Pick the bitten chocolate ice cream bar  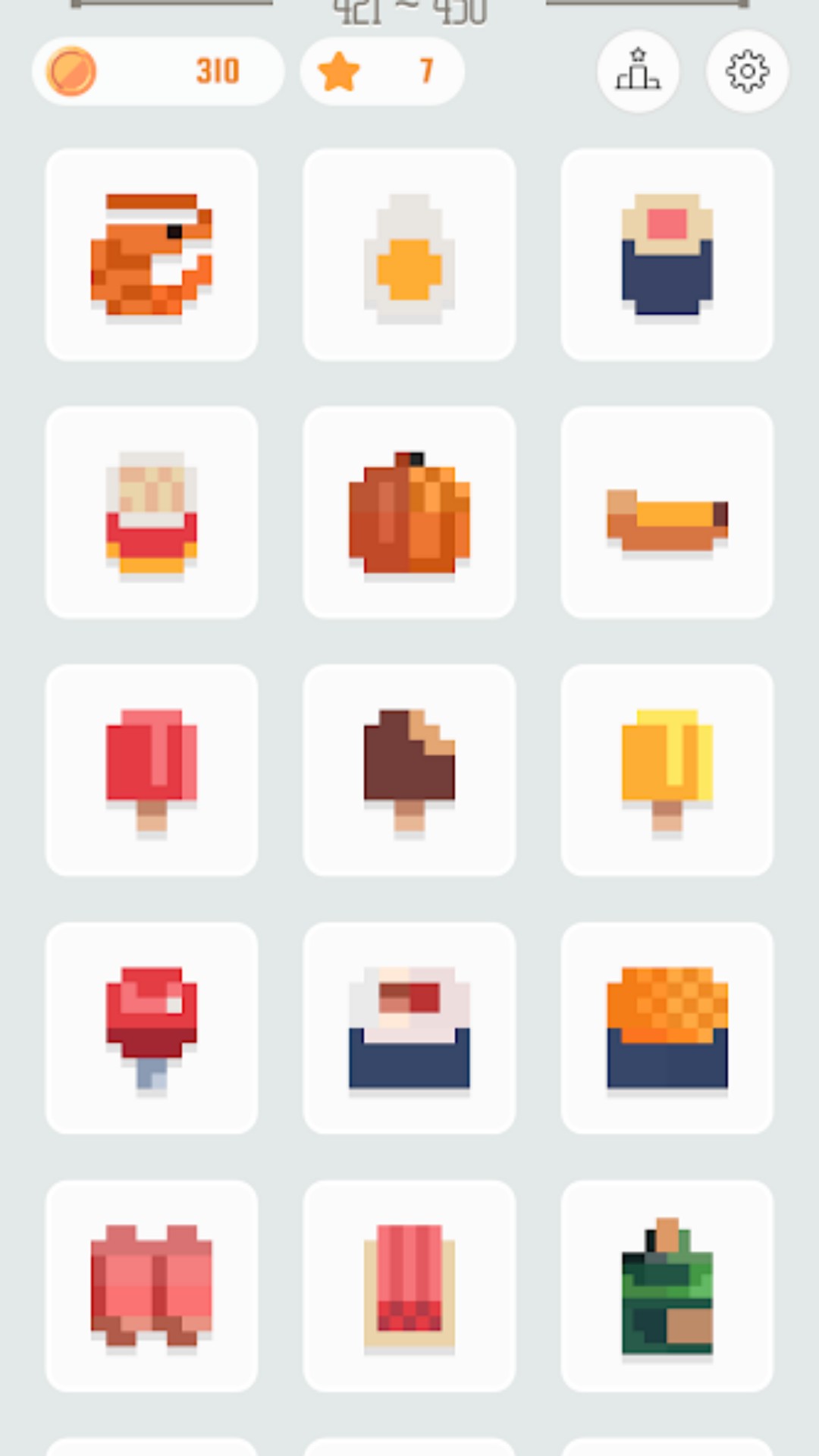coord(409,770)
